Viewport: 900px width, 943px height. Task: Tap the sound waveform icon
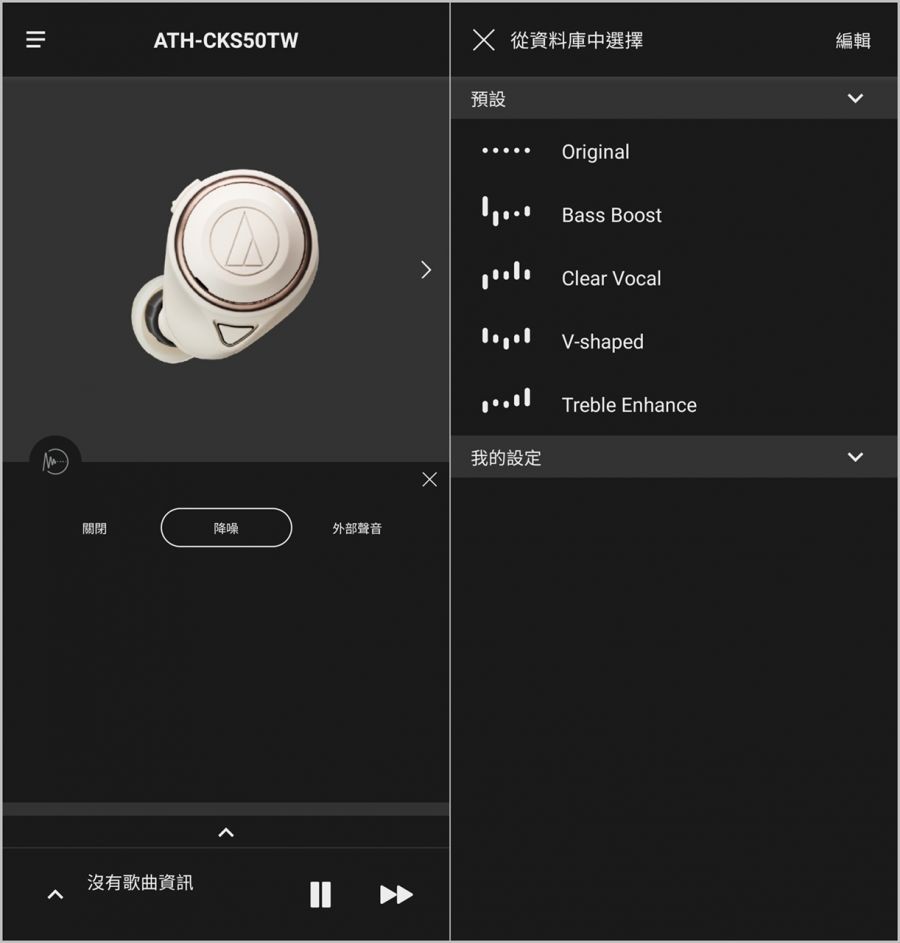pyautogui.click(x=55, y=461)
